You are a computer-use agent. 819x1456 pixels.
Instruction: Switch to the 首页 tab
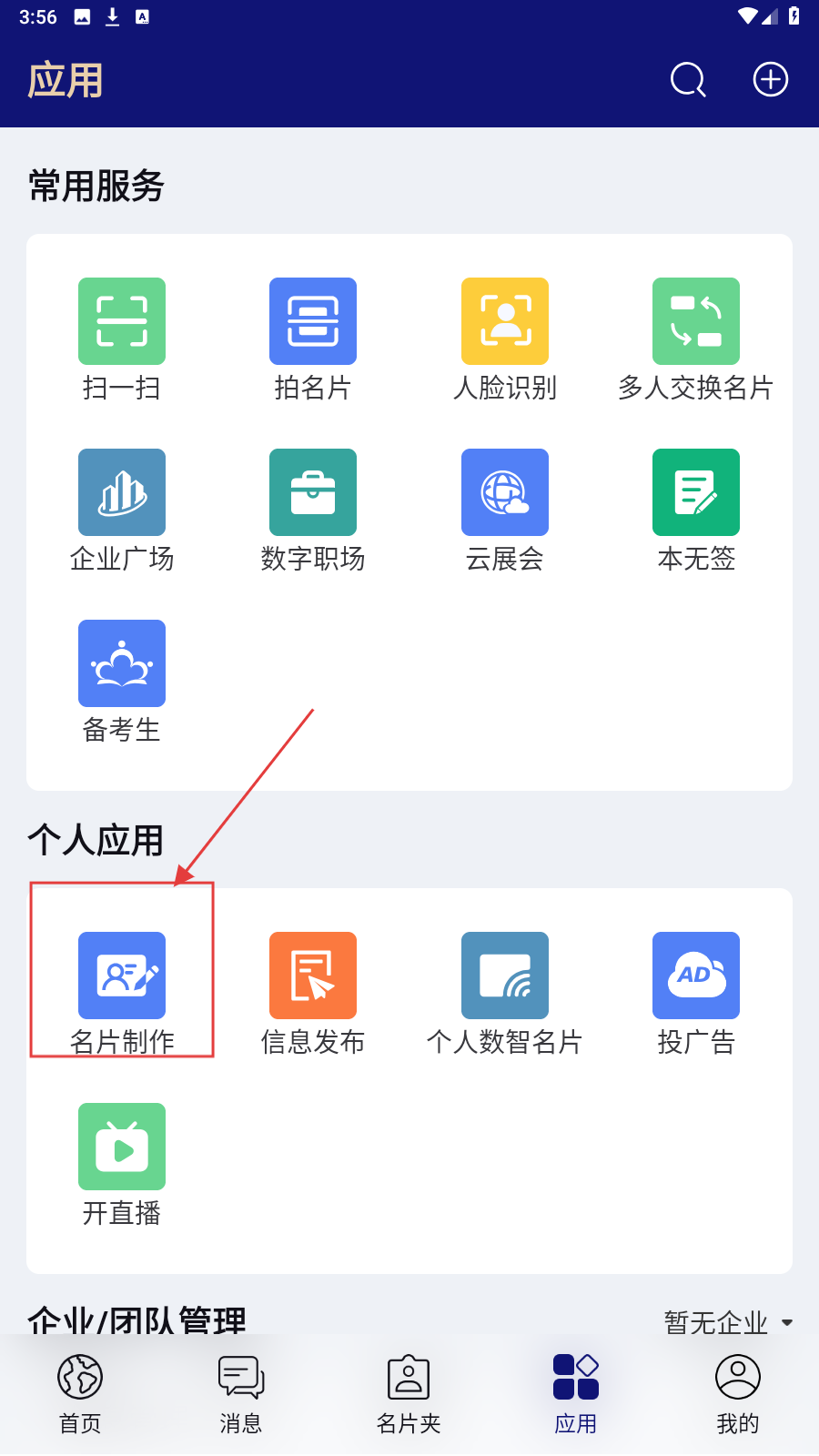tap(80, 1392)
